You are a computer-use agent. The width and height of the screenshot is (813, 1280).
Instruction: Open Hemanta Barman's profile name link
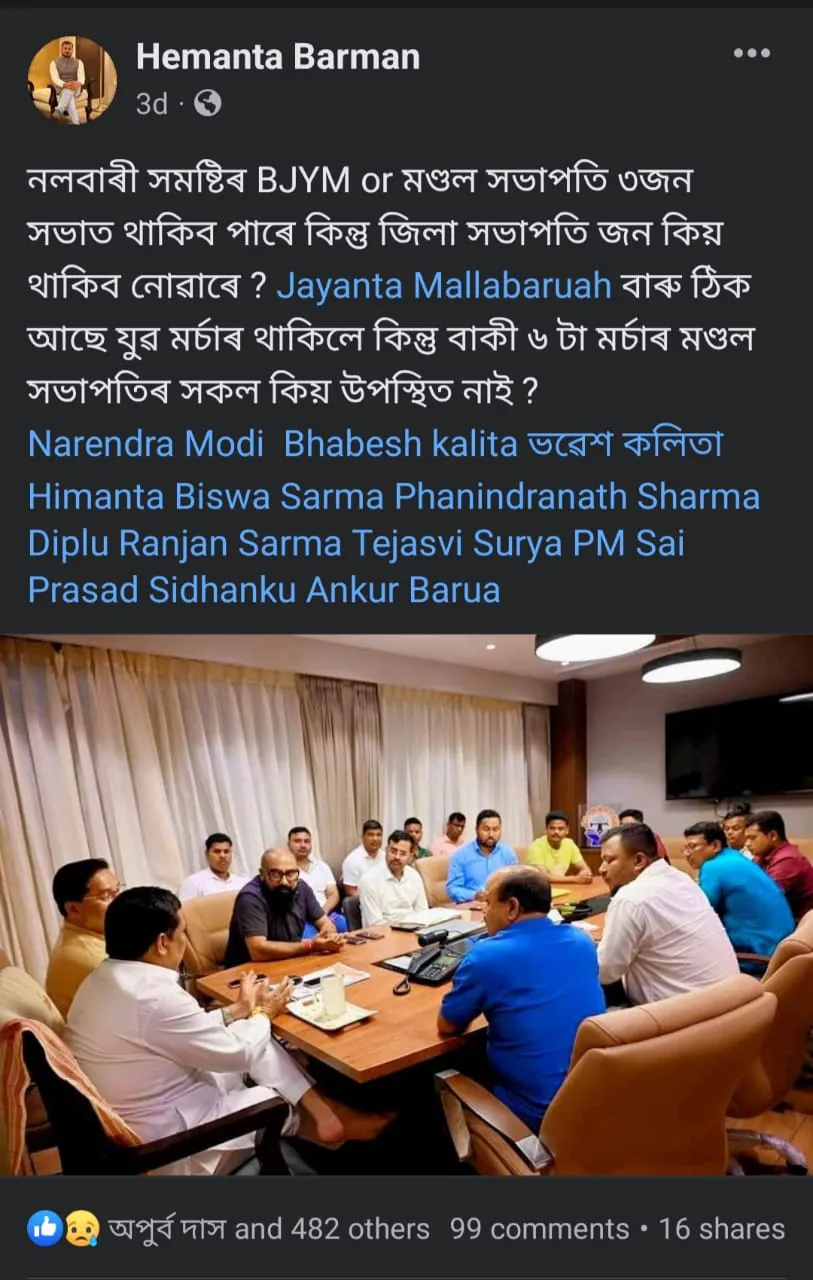[277, 58]
